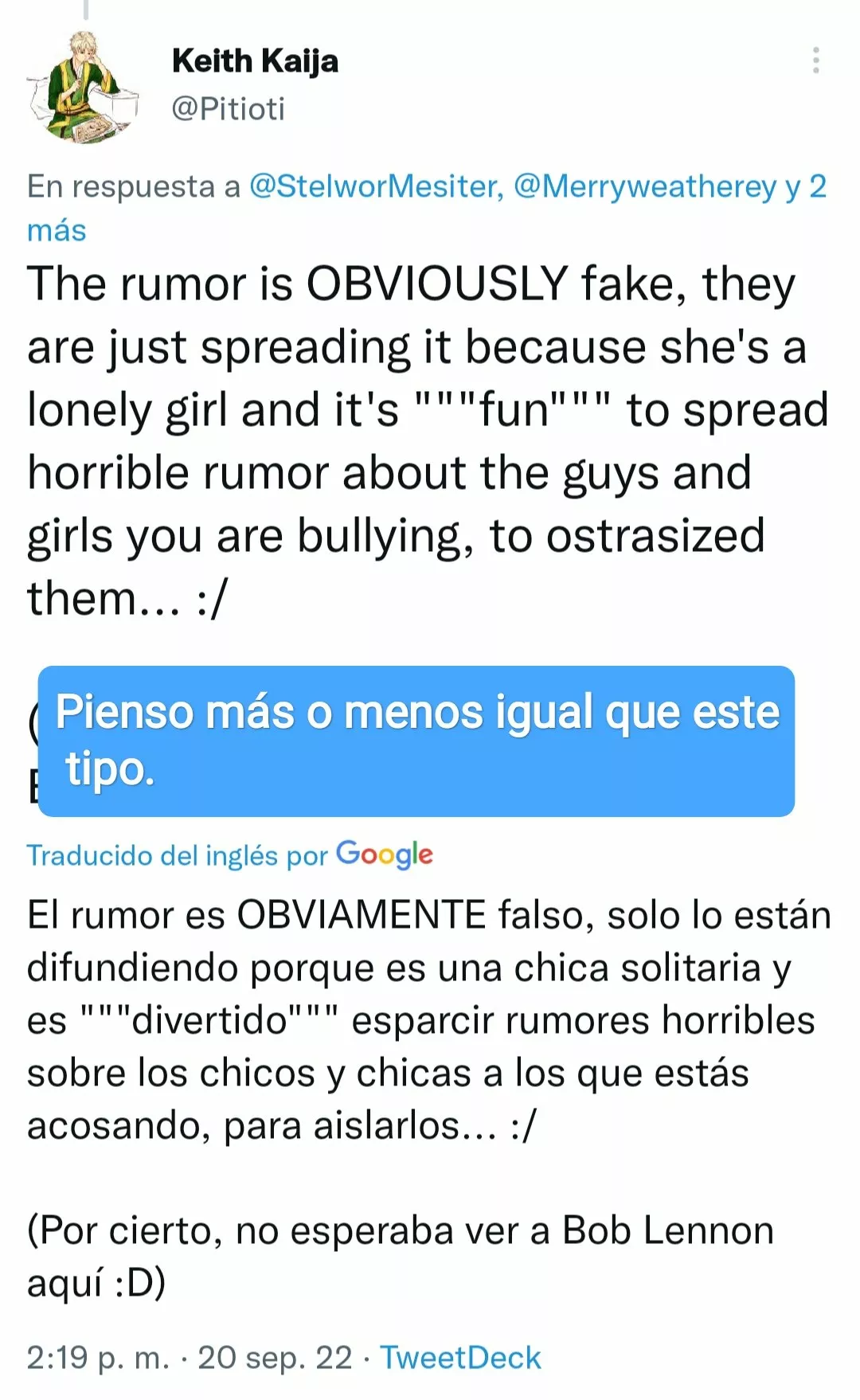
Task: Tap Traducido del inglés por Google
Action: click(229, 854)
